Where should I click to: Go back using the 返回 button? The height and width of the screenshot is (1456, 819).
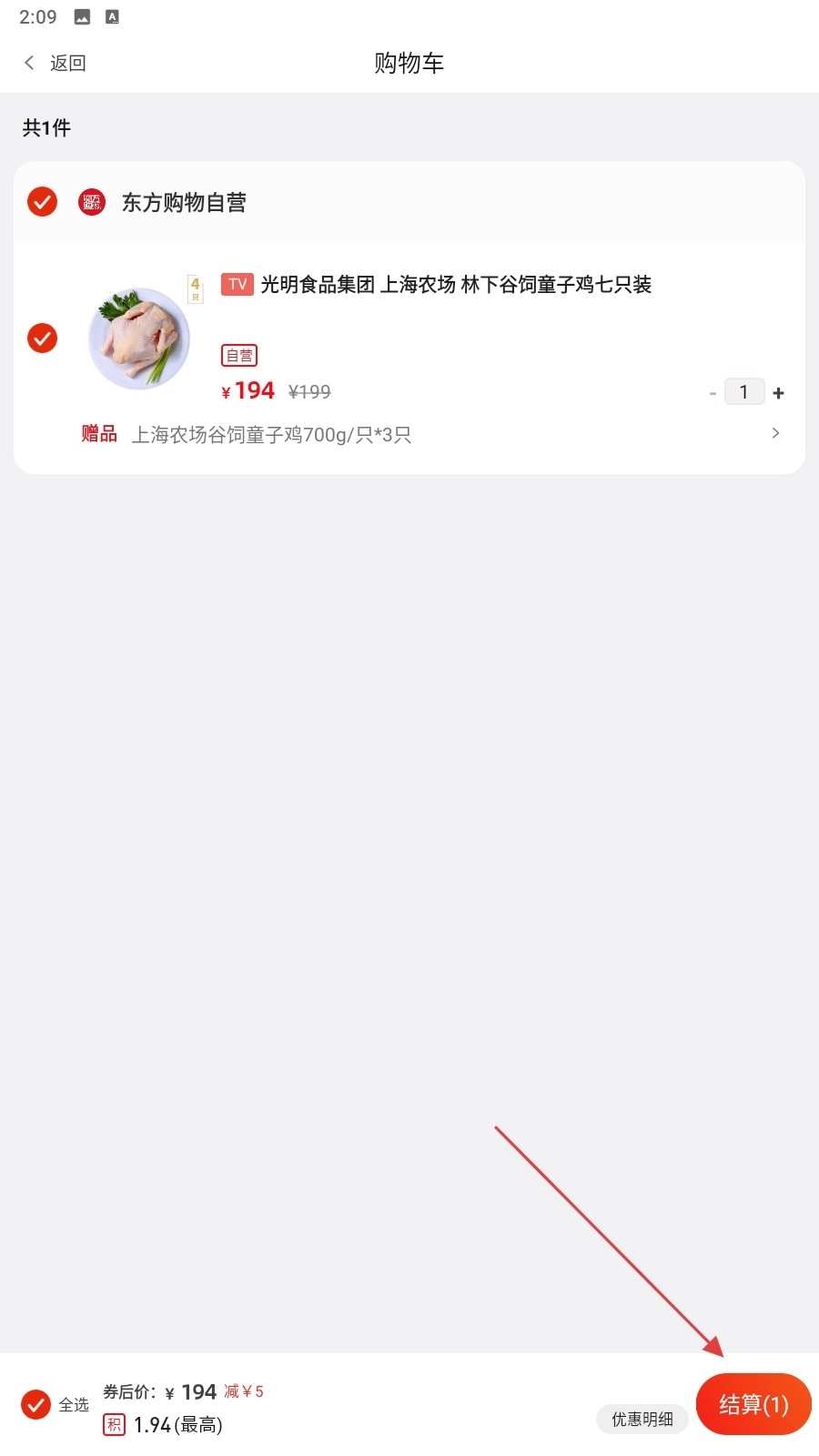(55, 63)
